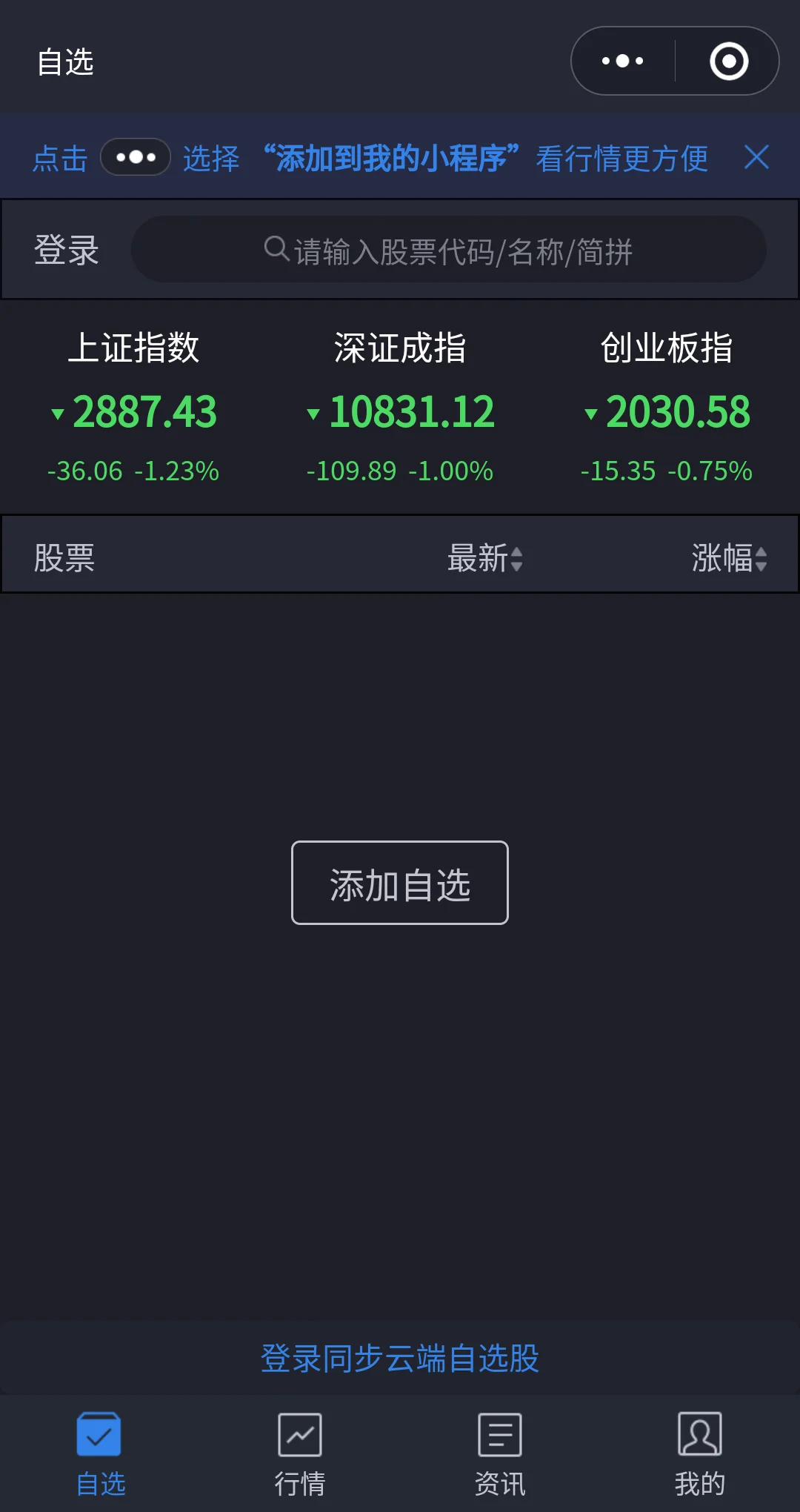Open the 创业板指 index card

[x=667, y=408]
